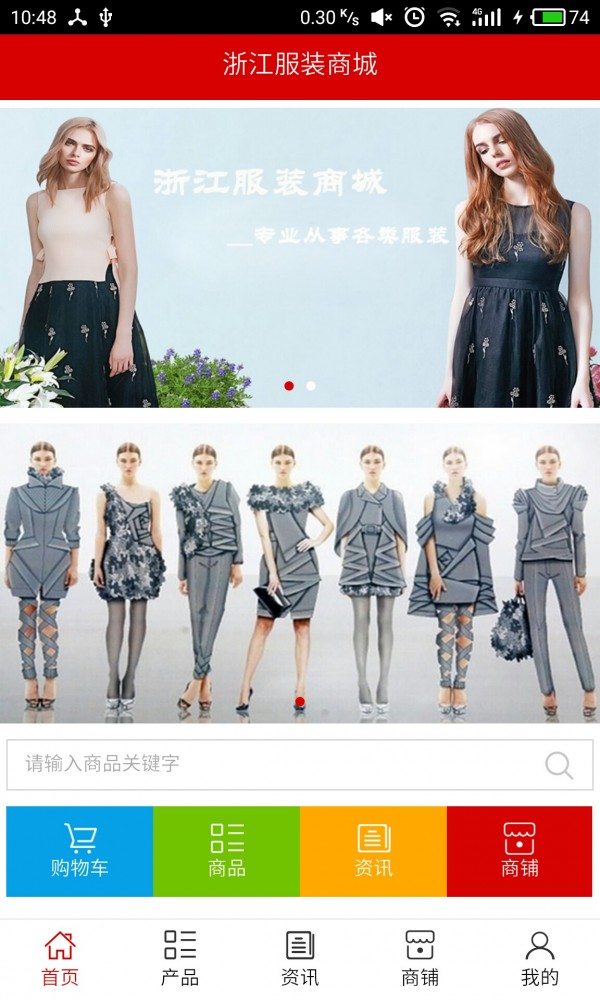Tap the magnifier search icon
The height and width of the screenshot is (1000, 600).
[559, 766]
